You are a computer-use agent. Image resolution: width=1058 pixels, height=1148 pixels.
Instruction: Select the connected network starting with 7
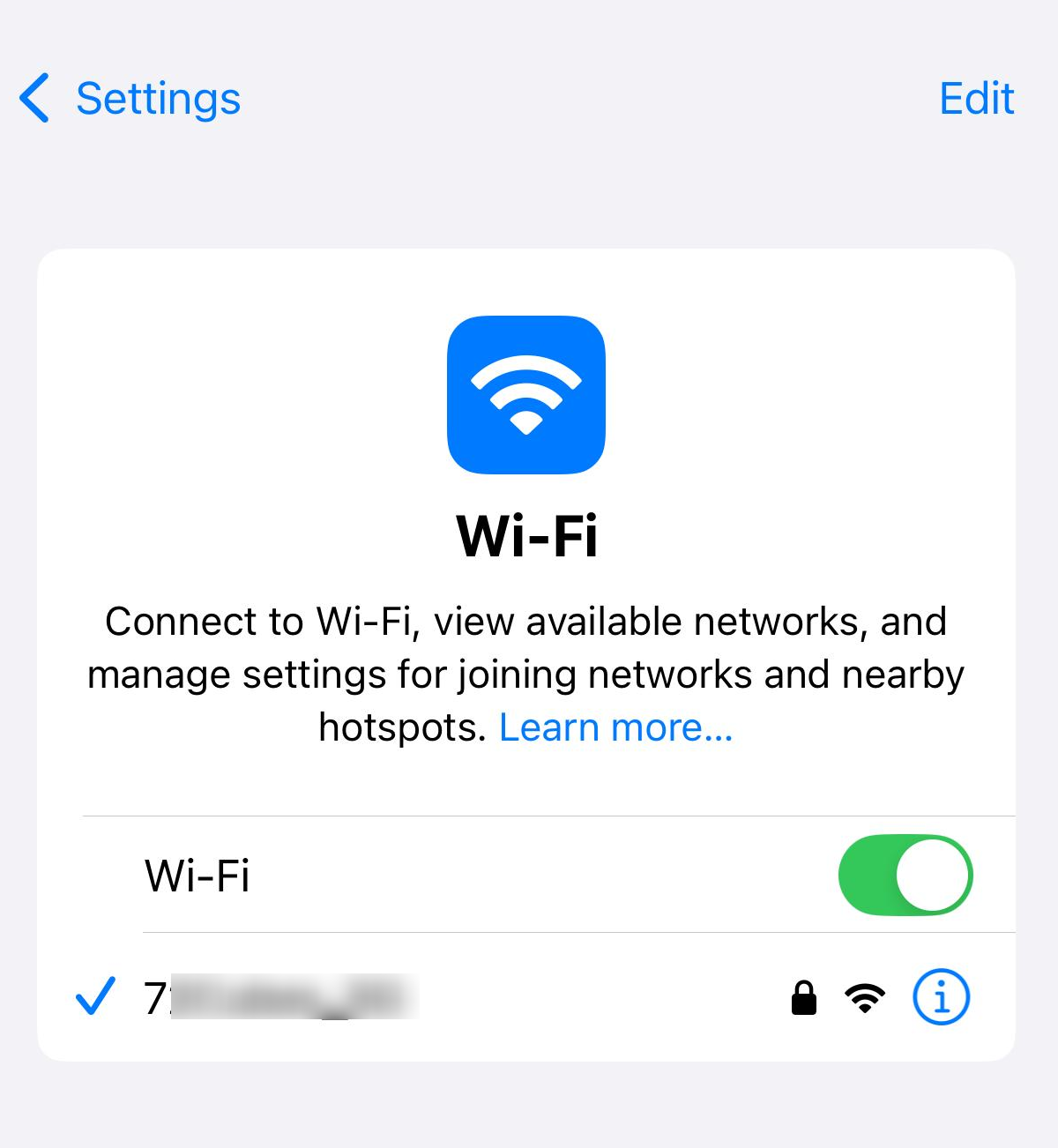point(282,997)
